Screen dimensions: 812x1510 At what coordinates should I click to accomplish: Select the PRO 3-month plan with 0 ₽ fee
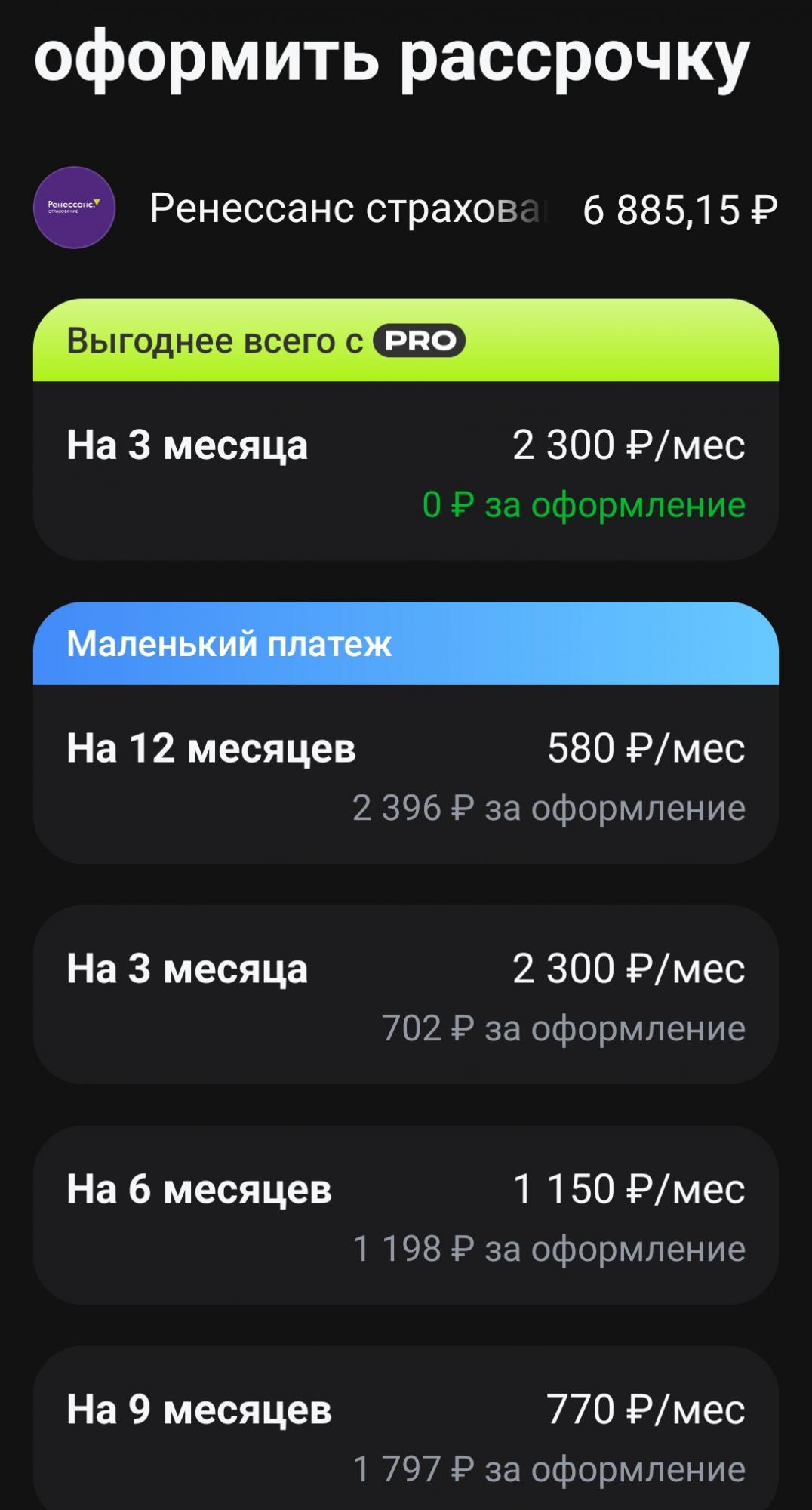[x=406, y=472]
